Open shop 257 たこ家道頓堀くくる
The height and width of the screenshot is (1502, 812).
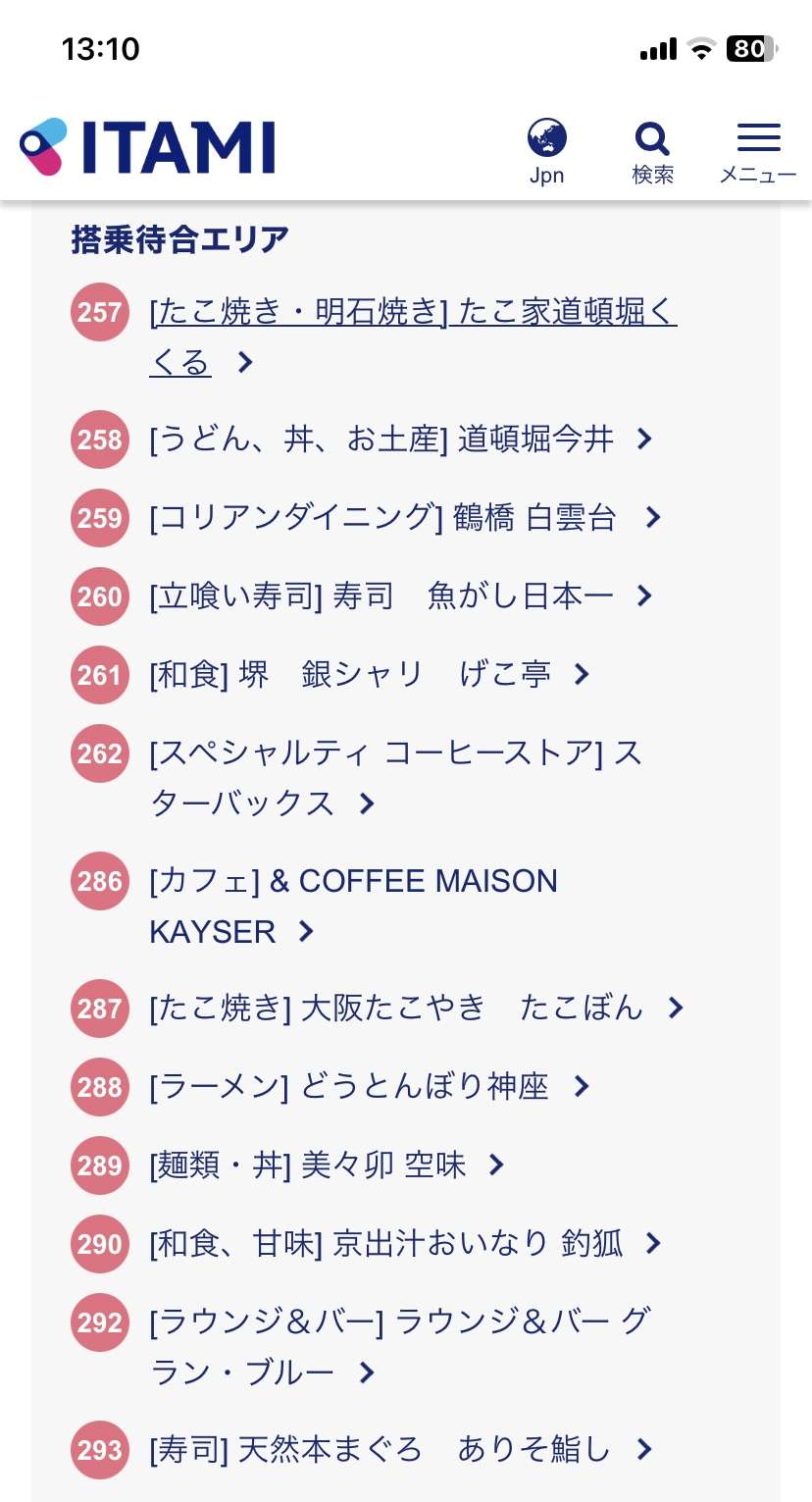[x=413, y=337]
